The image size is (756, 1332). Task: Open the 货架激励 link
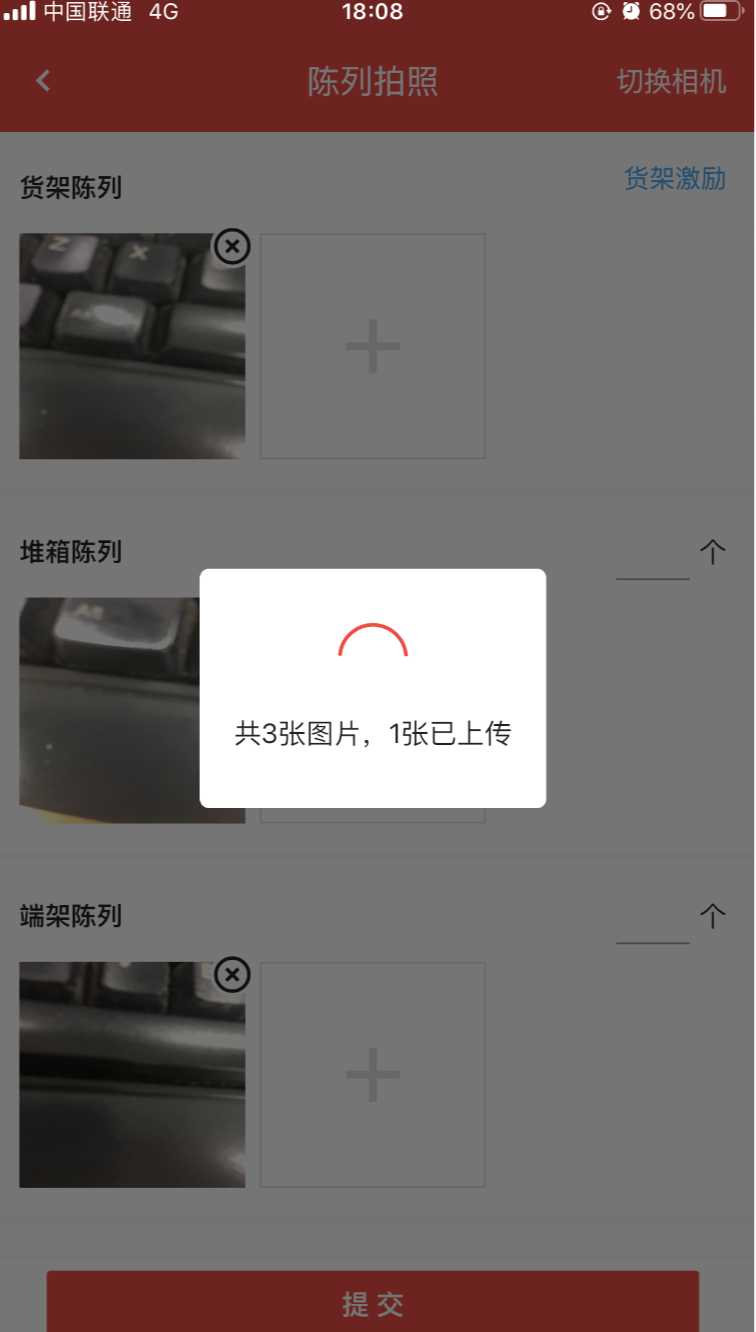[675, 179]
